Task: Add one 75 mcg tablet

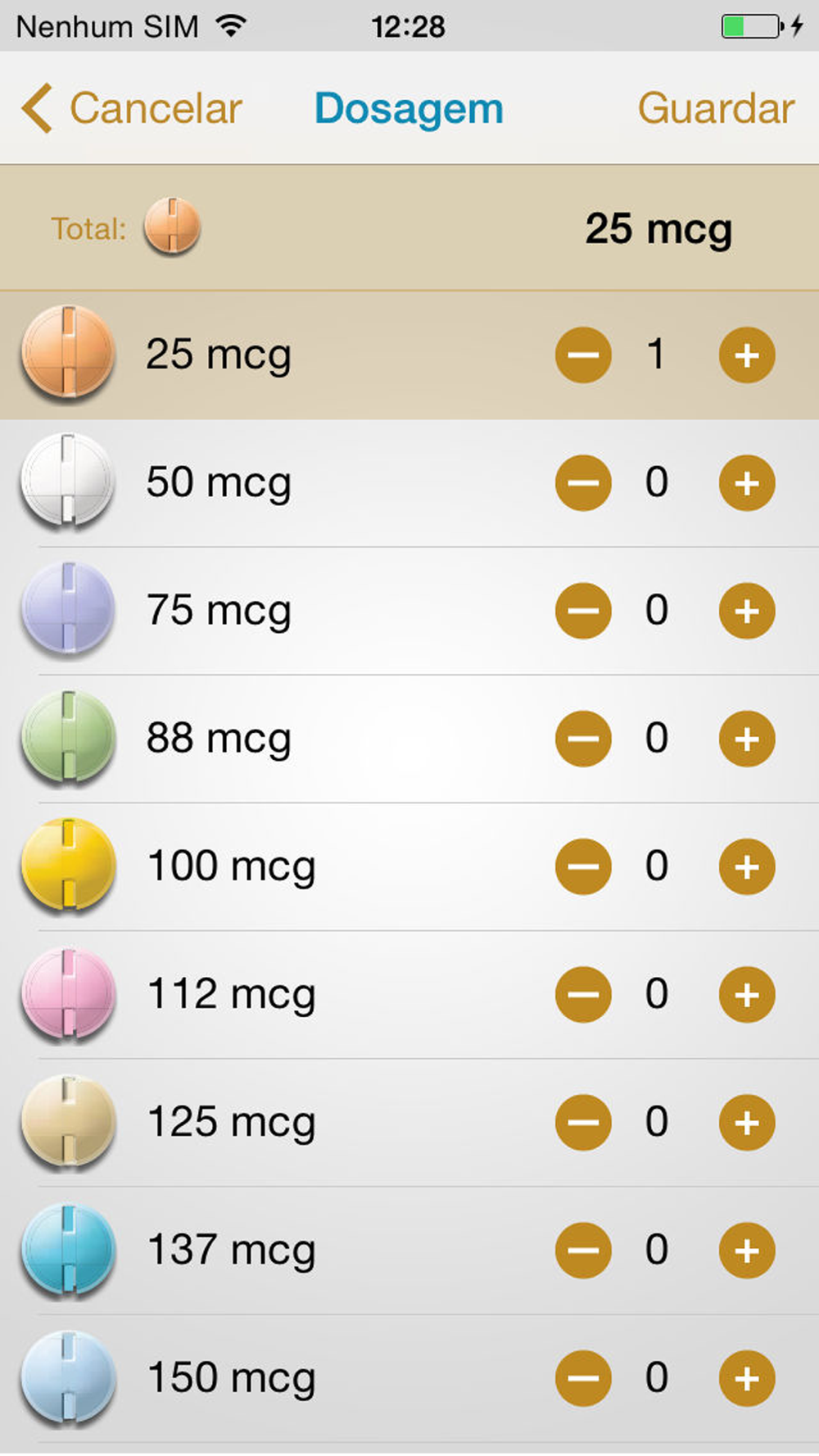Action: pyautogui.click(x=747, y=611)
